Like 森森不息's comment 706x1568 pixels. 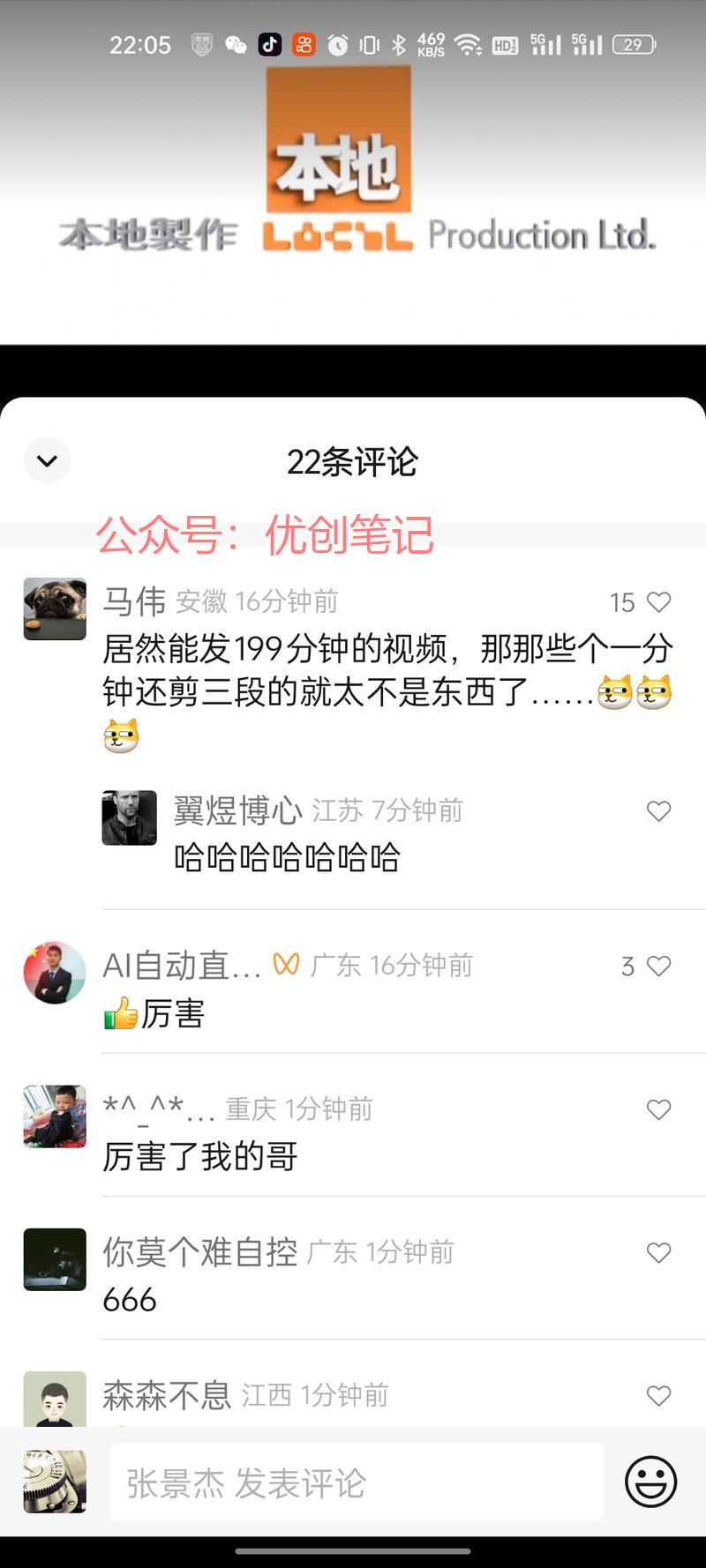[x=658, y=1395]
